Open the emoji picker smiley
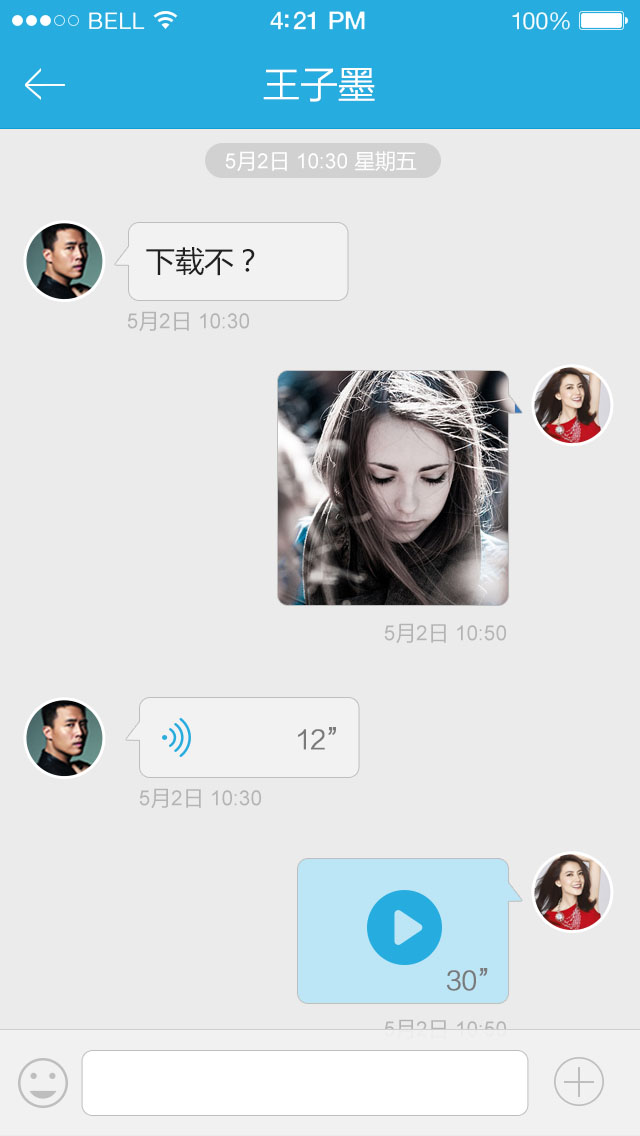640x1136 pixels. 43,1083
